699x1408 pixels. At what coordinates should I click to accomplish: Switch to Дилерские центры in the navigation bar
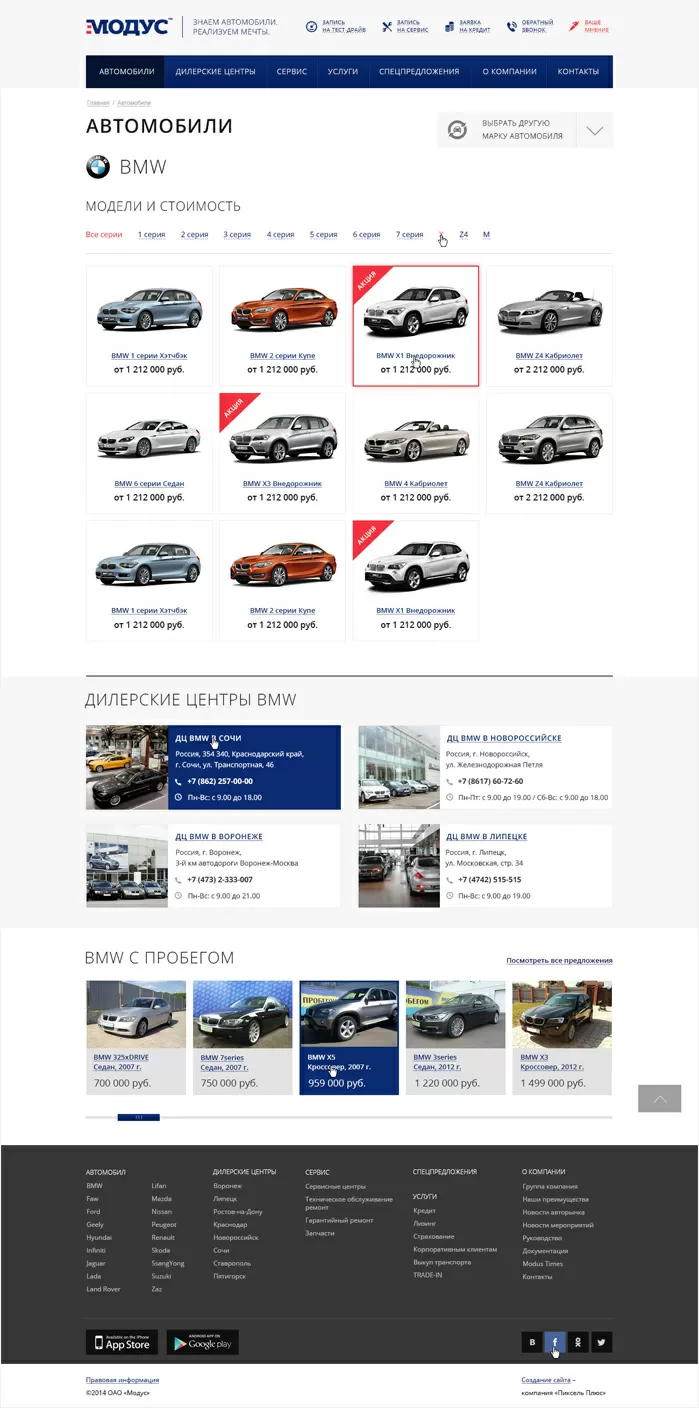pyautogui.click(x=215, y=72)
